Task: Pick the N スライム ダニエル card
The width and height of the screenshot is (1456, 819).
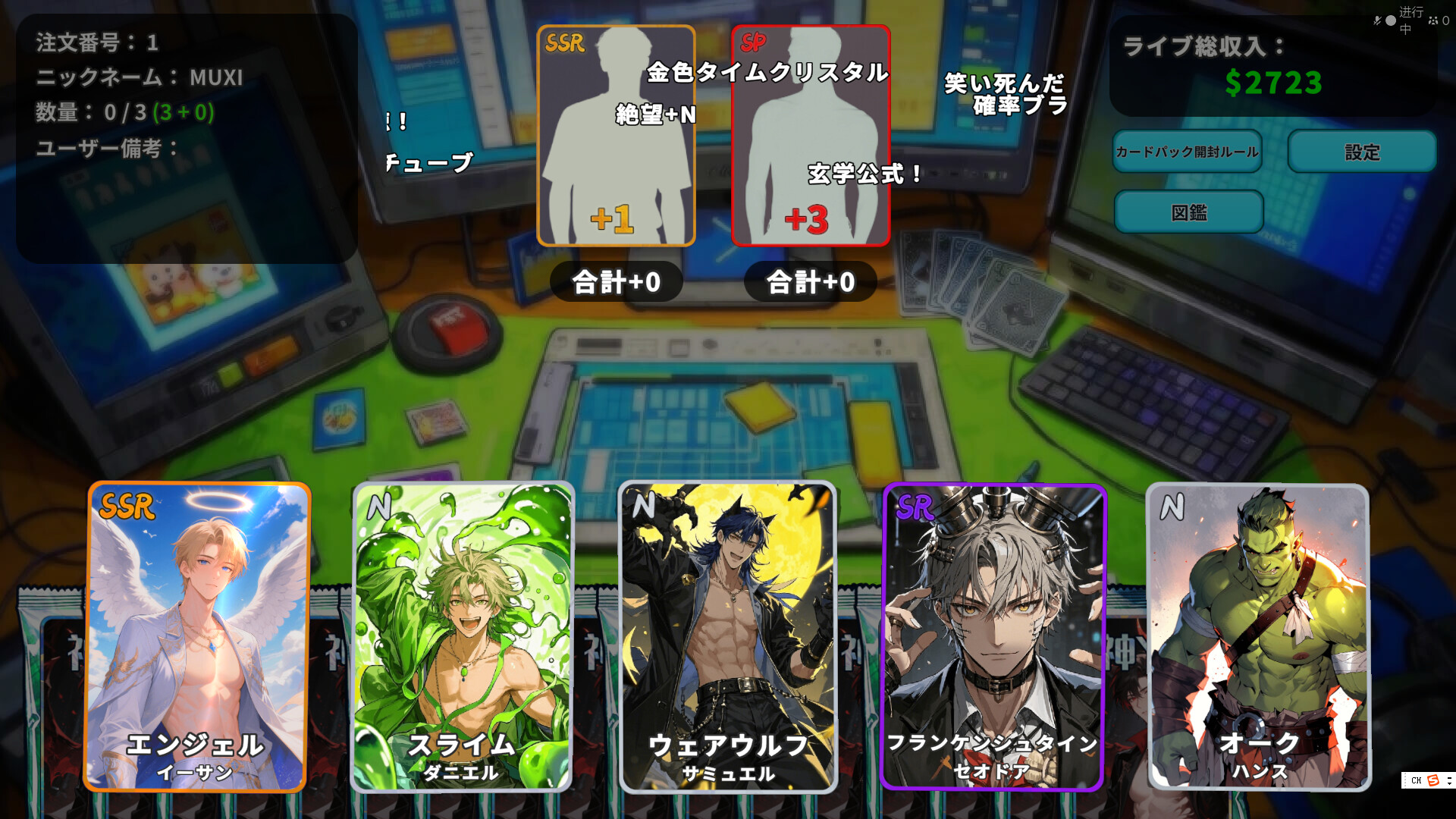Action: tap(463, 637)
